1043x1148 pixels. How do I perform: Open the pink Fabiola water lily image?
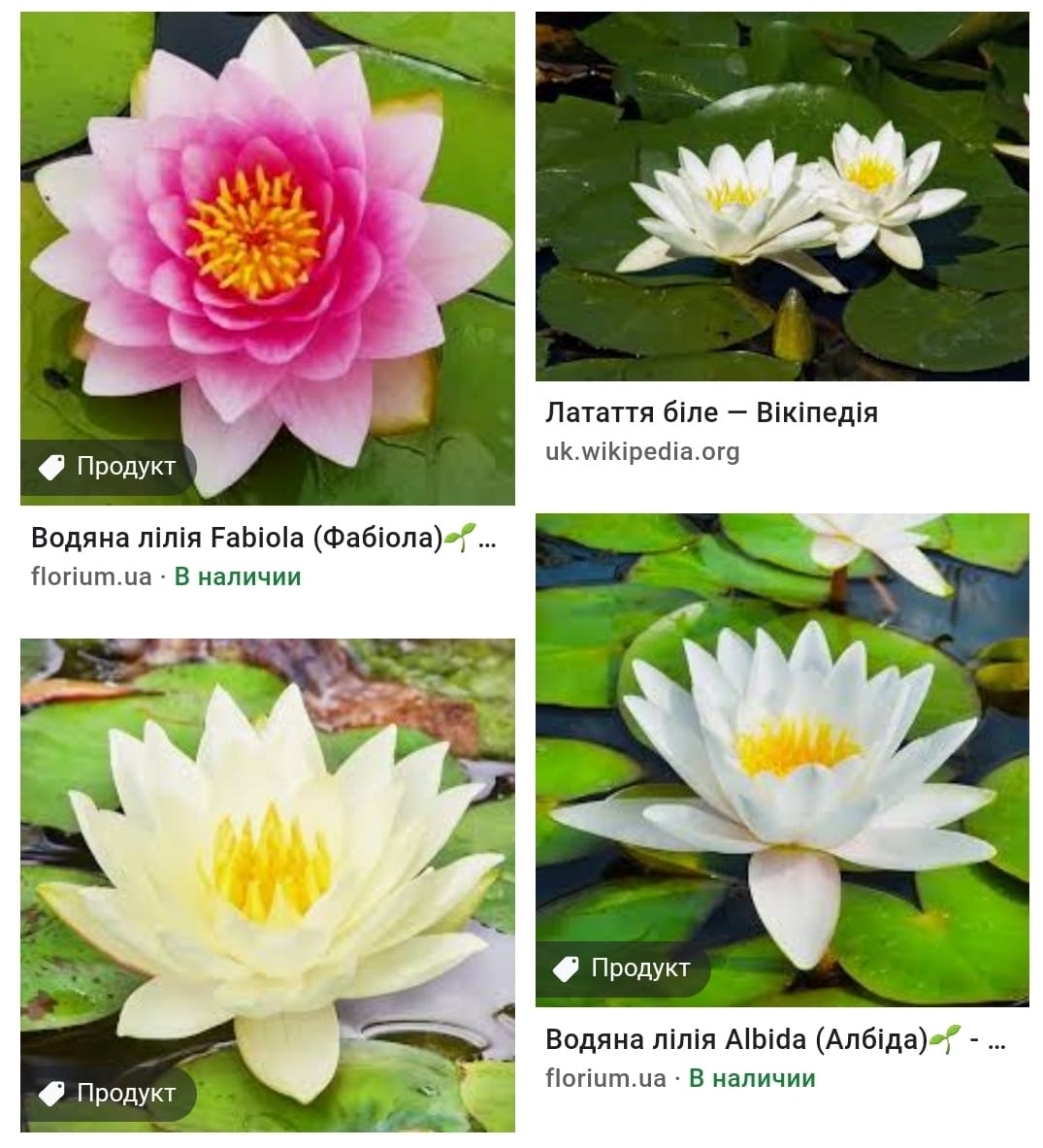pyautogui.click(x=267, y=258)
